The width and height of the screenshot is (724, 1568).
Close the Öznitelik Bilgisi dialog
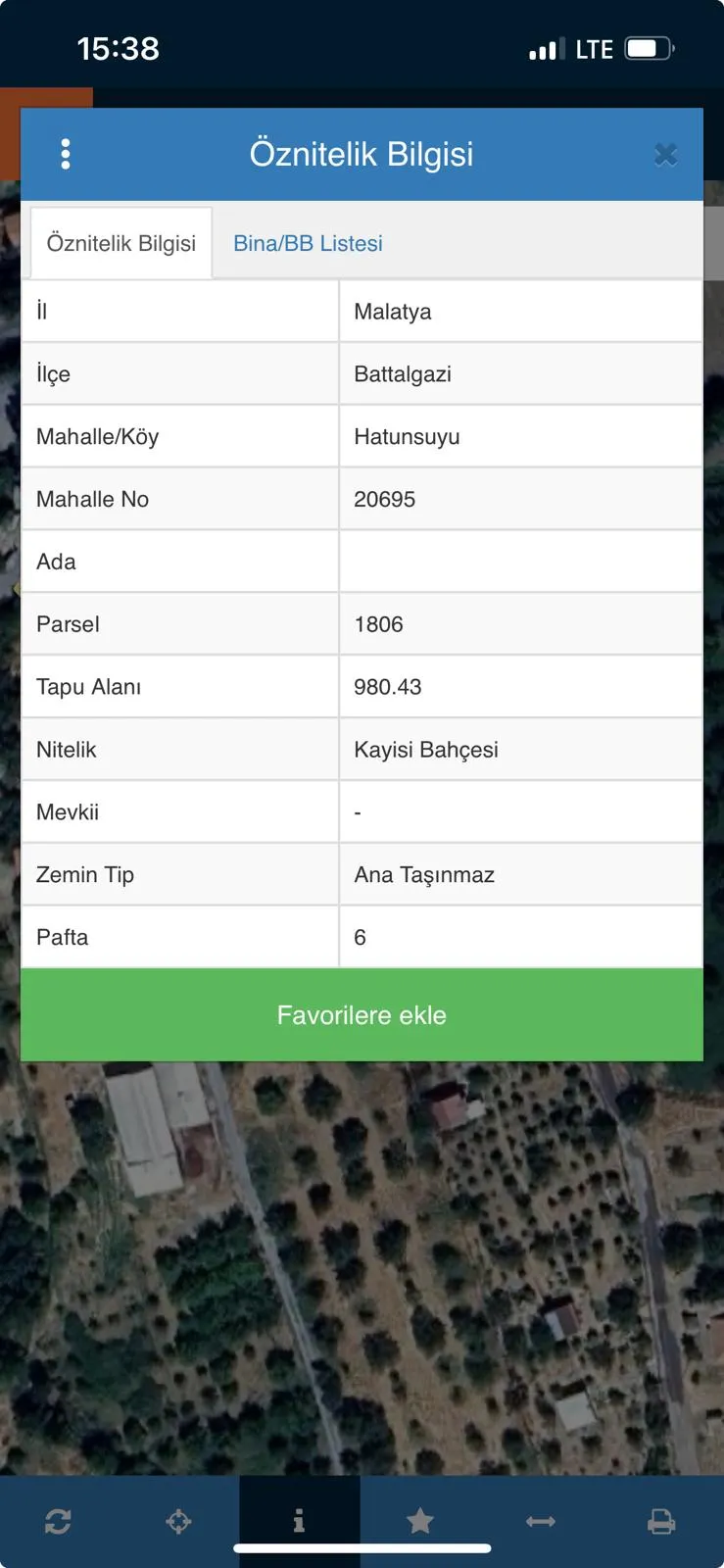pyautogui.click(x=665, y=155)
